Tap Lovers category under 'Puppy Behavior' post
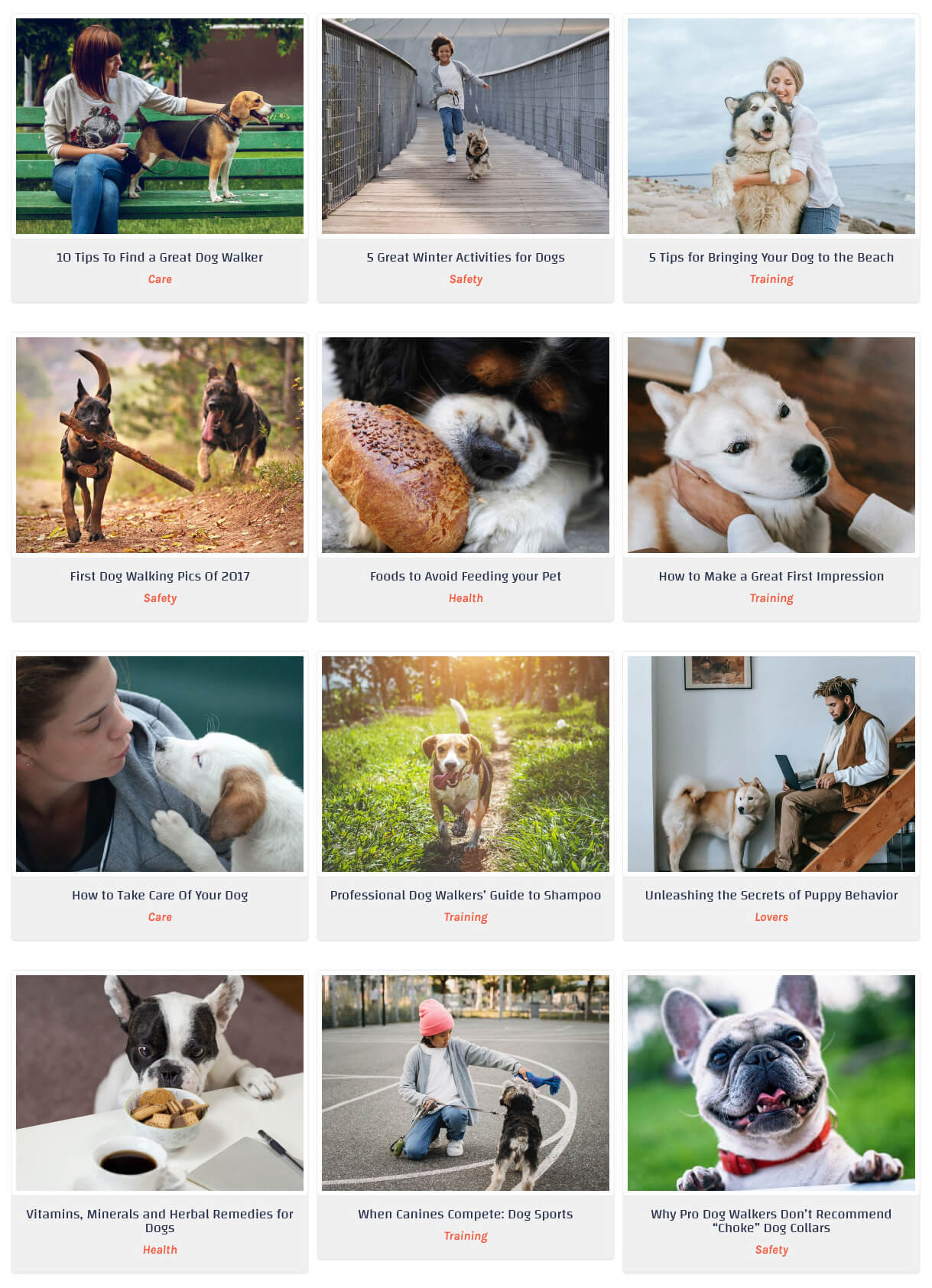The height and width of the screenshot is (1288, 932). tap(771, 917)
